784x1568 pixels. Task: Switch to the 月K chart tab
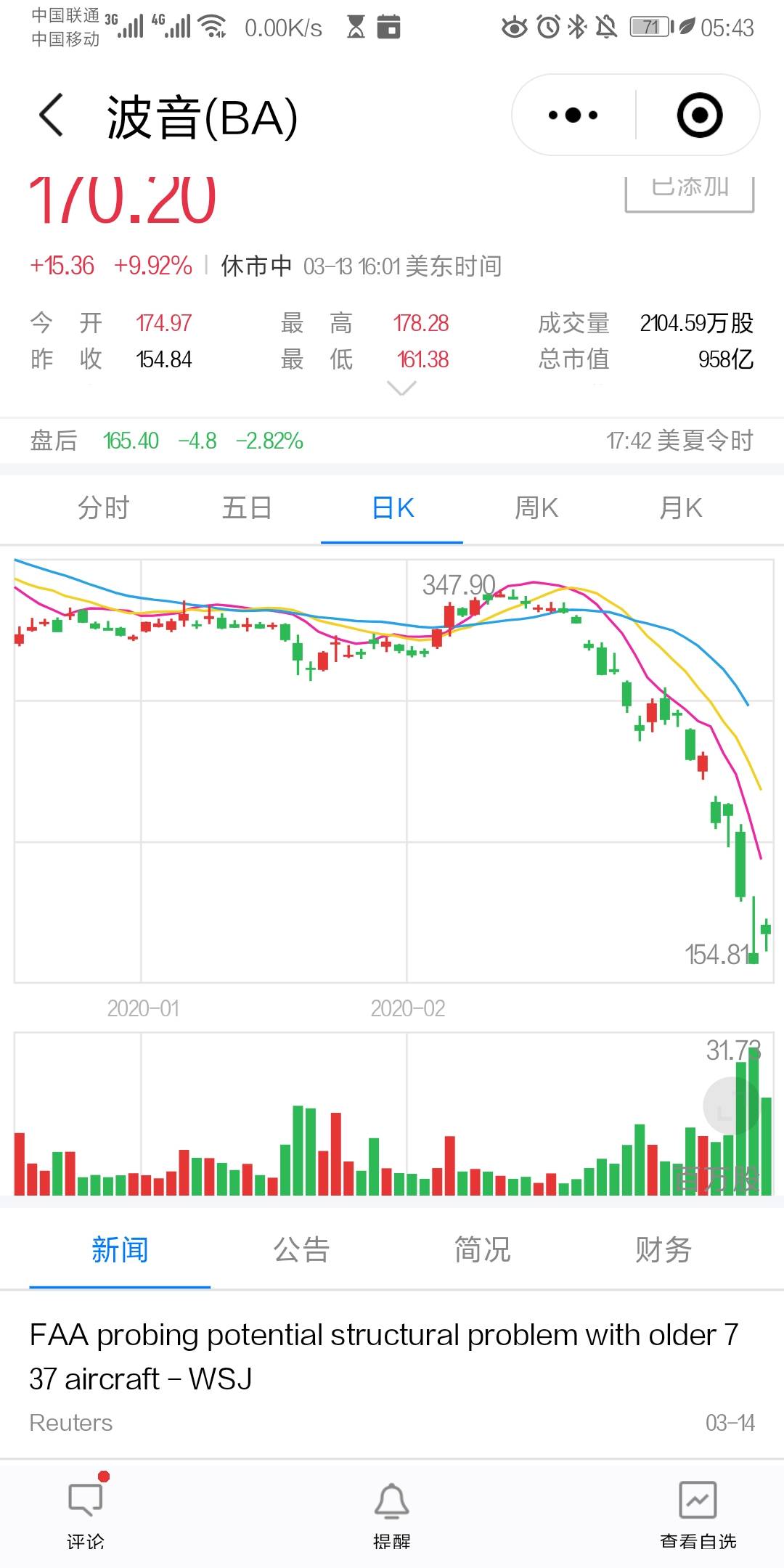pyautogui.click(x=680, y=508)
